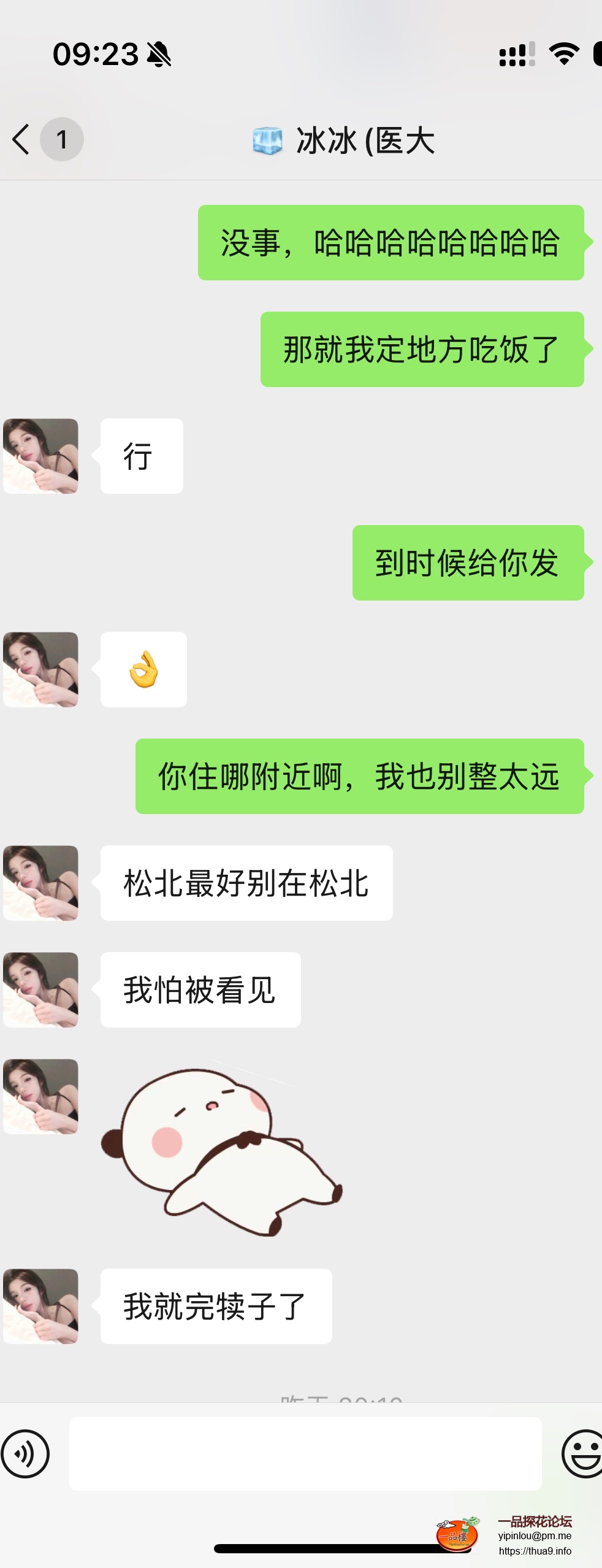
Task: Tap the avatar next to "我怕被看见"
Action: point(41,990)
